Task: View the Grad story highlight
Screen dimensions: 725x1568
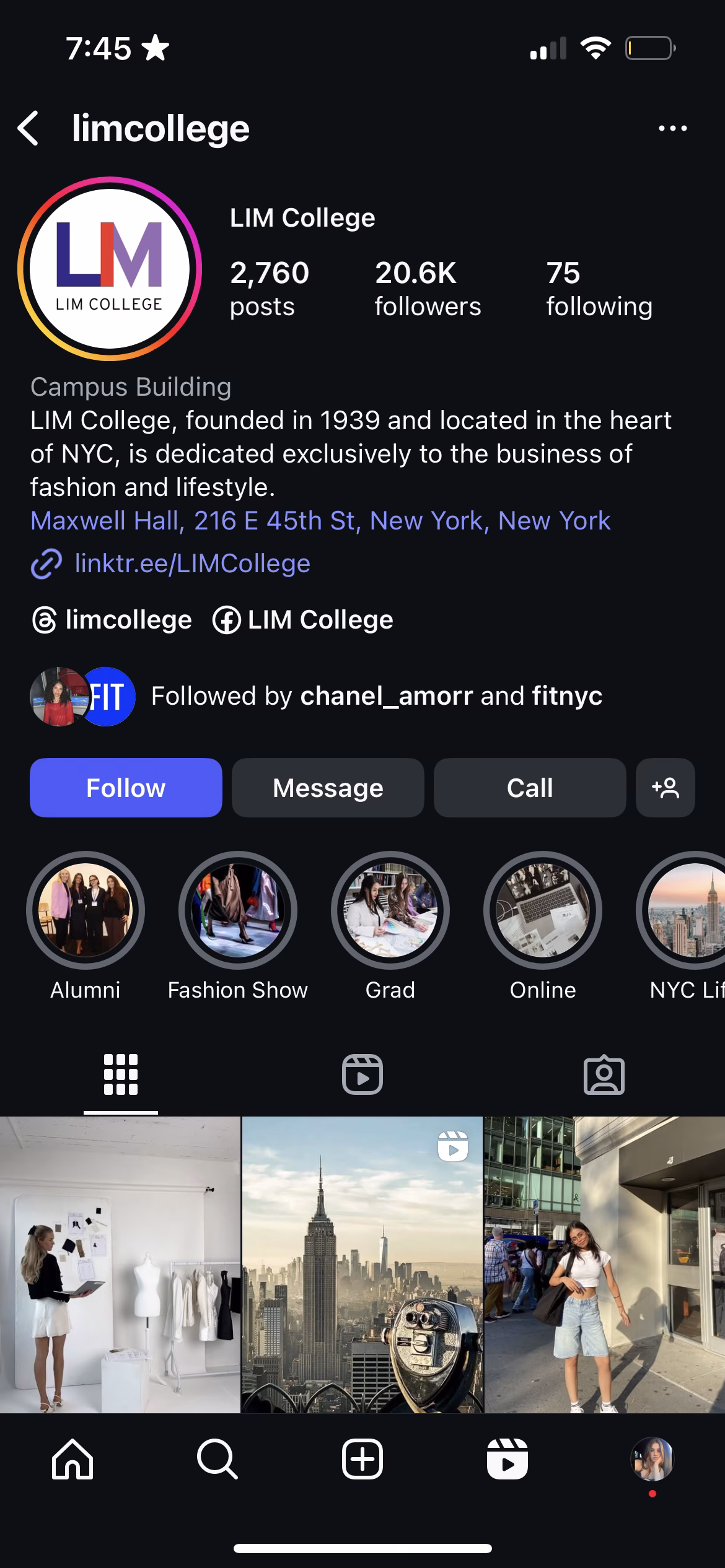Action: [x=390, y=910]
